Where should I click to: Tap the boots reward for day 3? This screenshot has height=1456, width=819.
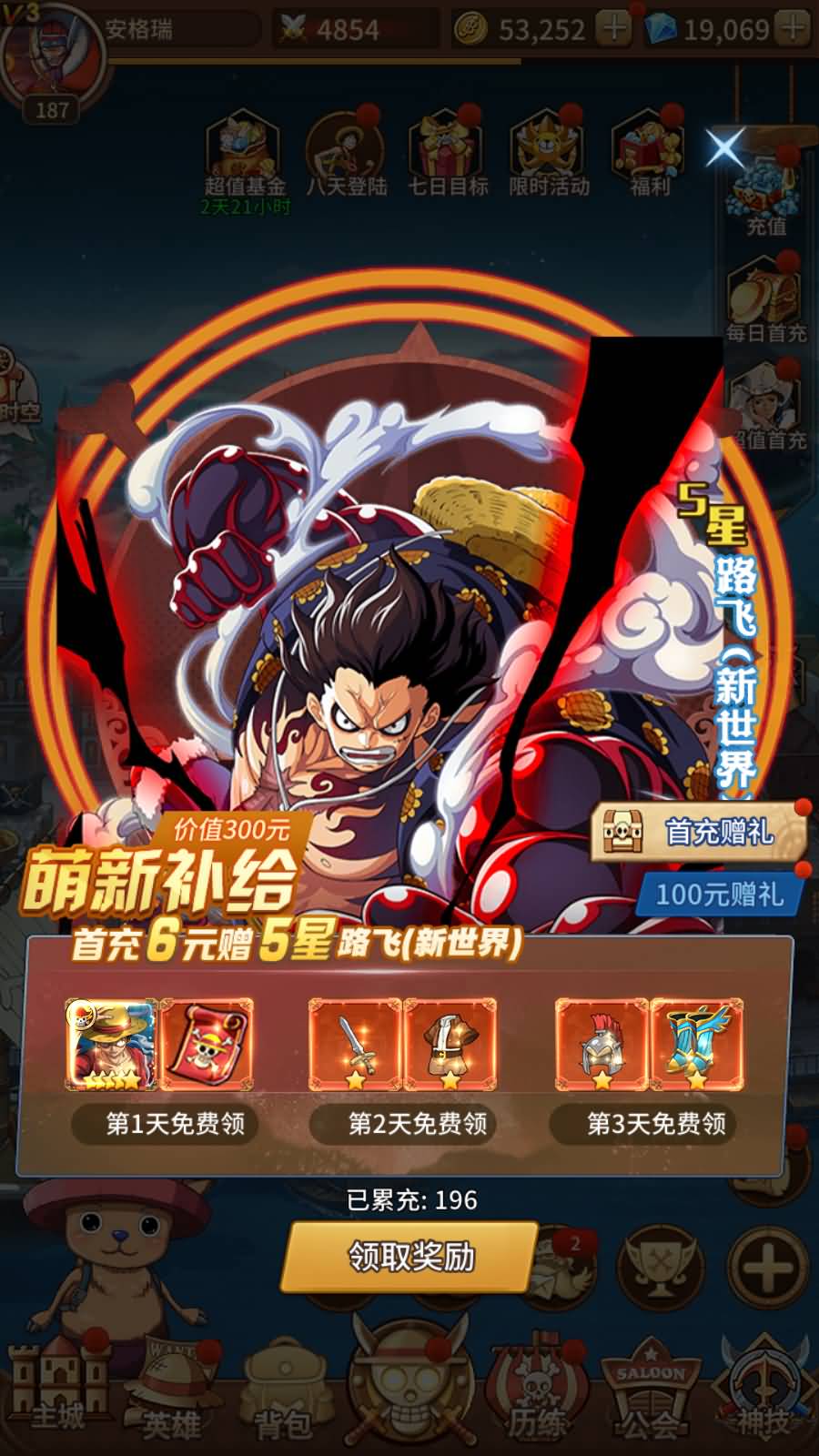tap(696, 1045)
